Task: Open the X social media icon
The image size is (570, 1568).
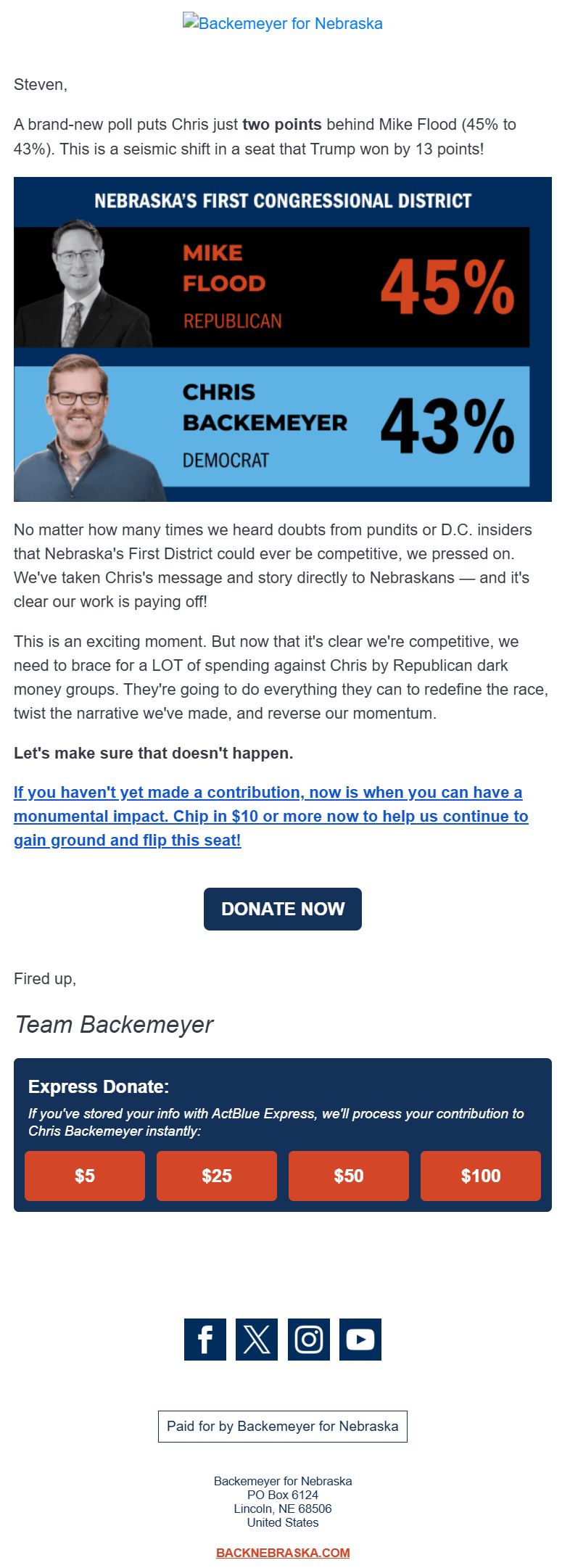Action: [257, 1340]
